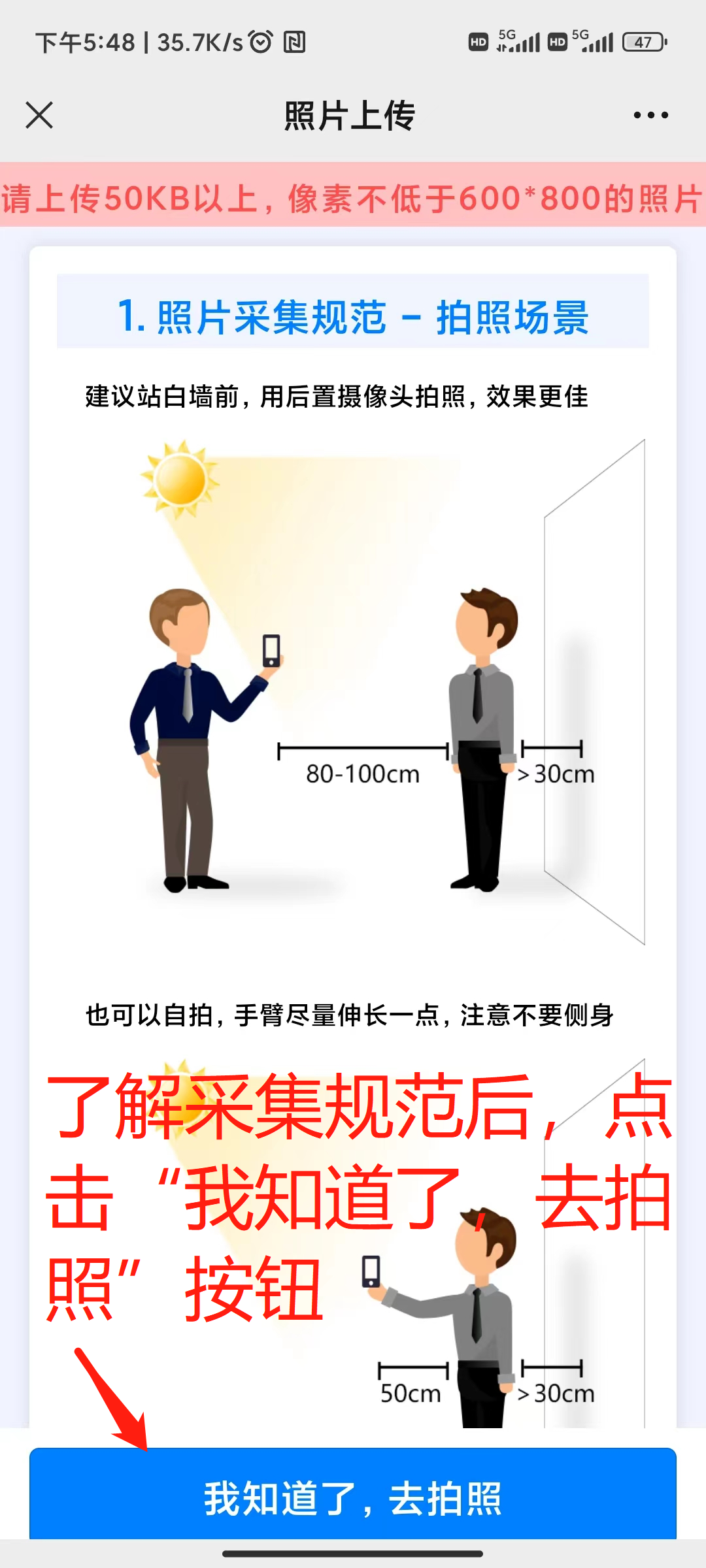Tap the 80-100cm distance marker label
706x1568 pixels.
(x=363, y=774)
